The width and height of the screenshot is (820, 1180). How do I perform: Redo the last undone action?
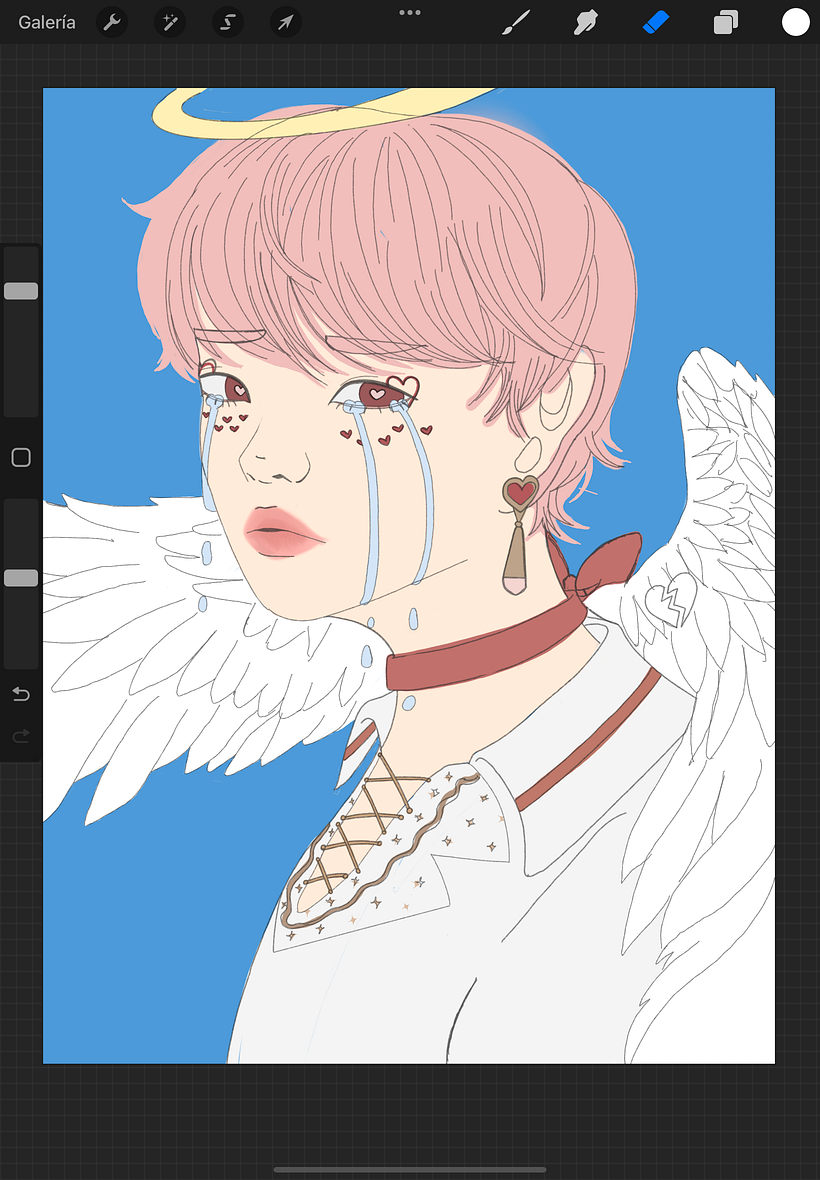21,737
